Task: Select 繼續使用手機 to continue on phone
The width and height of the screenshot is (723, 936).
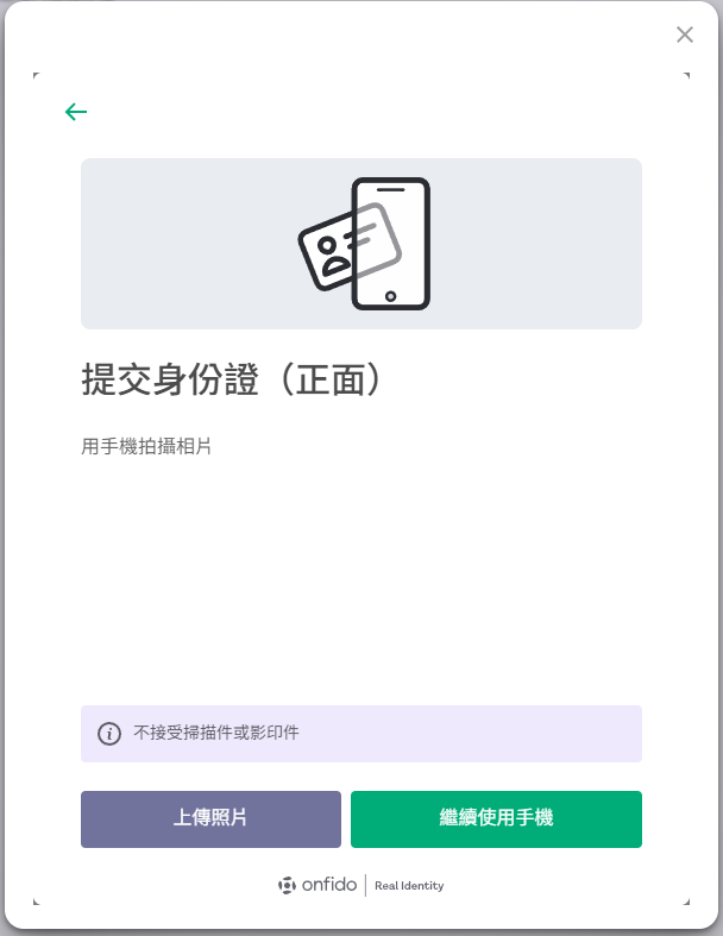Action: pyautogui.click(x=496, y=819)
